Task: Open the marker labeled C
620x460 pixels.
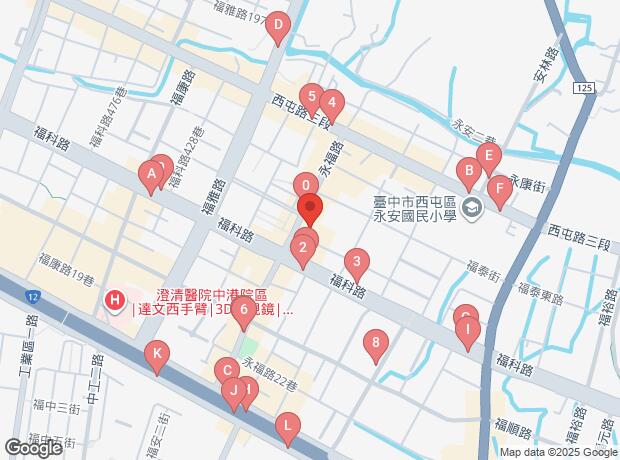Action: 227,372
